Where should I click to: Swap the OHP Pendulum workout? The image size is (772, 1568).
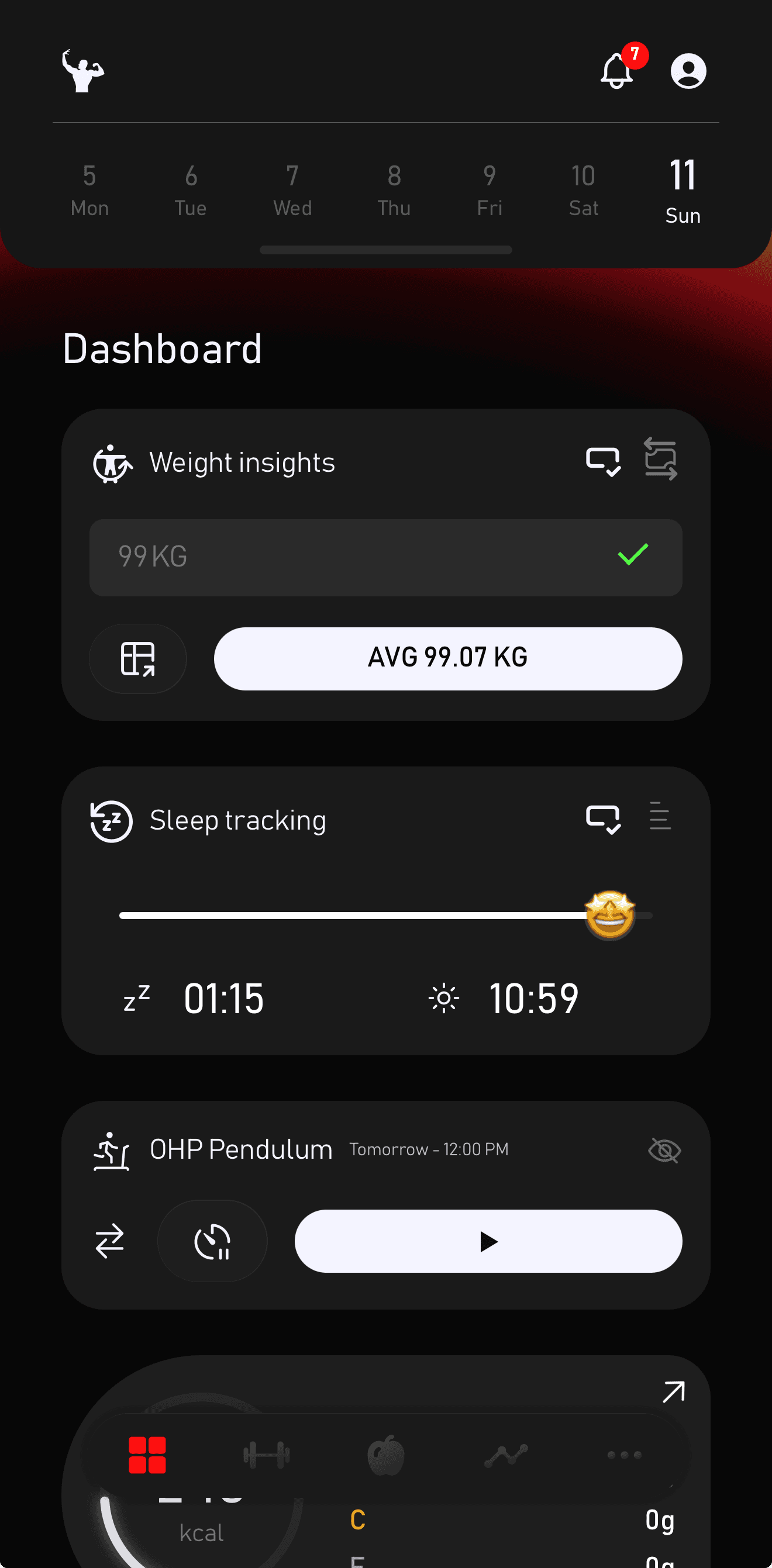point(109,1241)
